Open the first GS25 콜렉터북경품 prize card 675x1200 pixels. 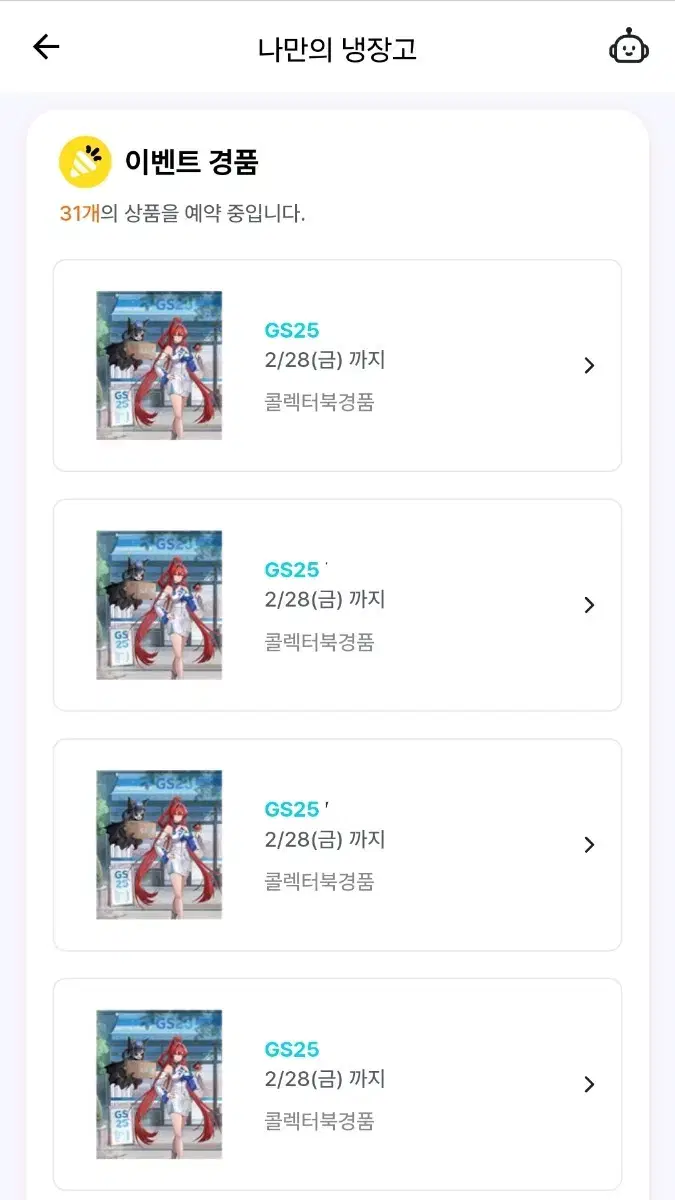coord(337,365)
